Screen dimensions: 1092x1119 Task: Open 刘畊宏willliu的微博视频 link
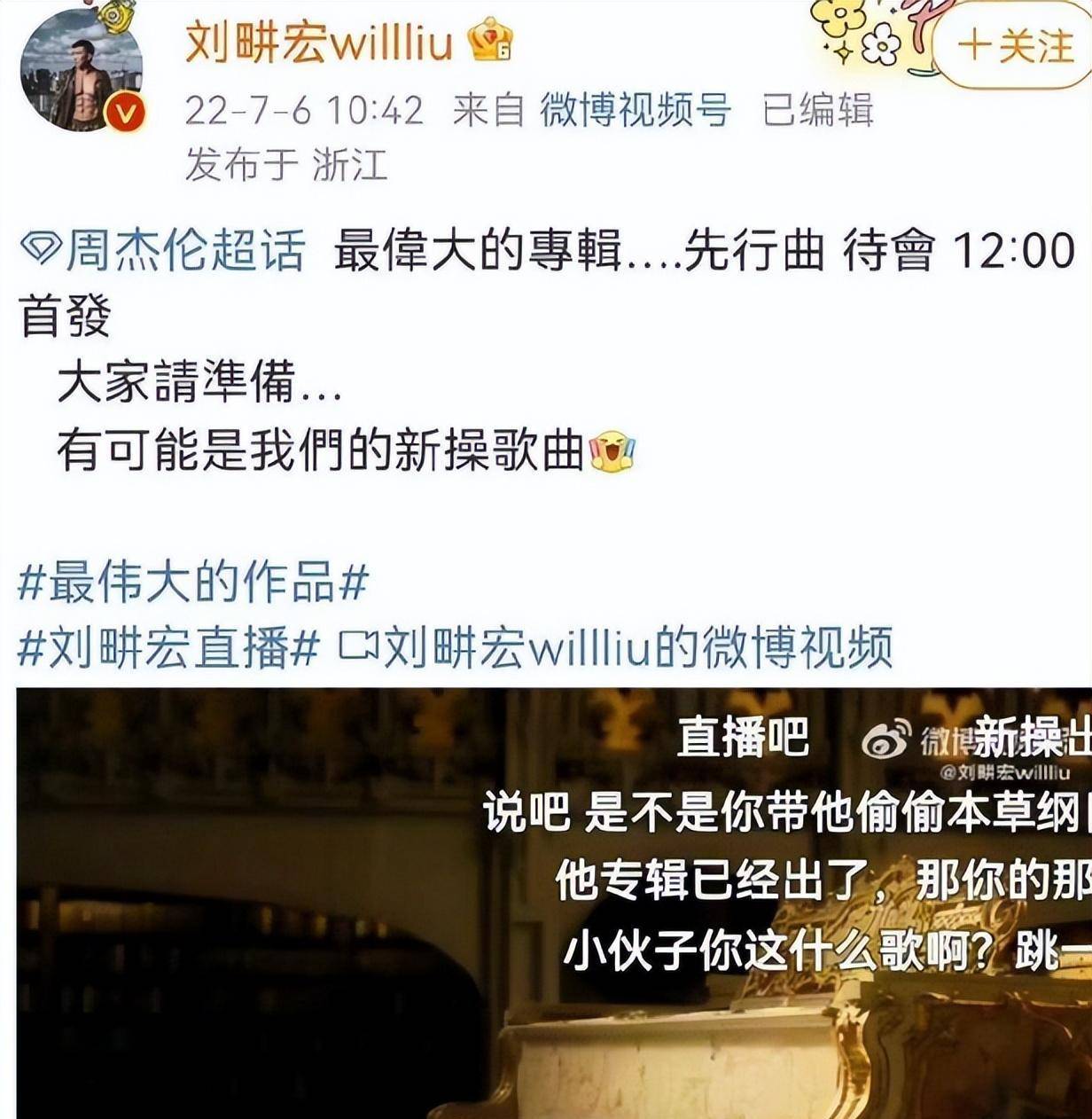[x=618, y=647]
